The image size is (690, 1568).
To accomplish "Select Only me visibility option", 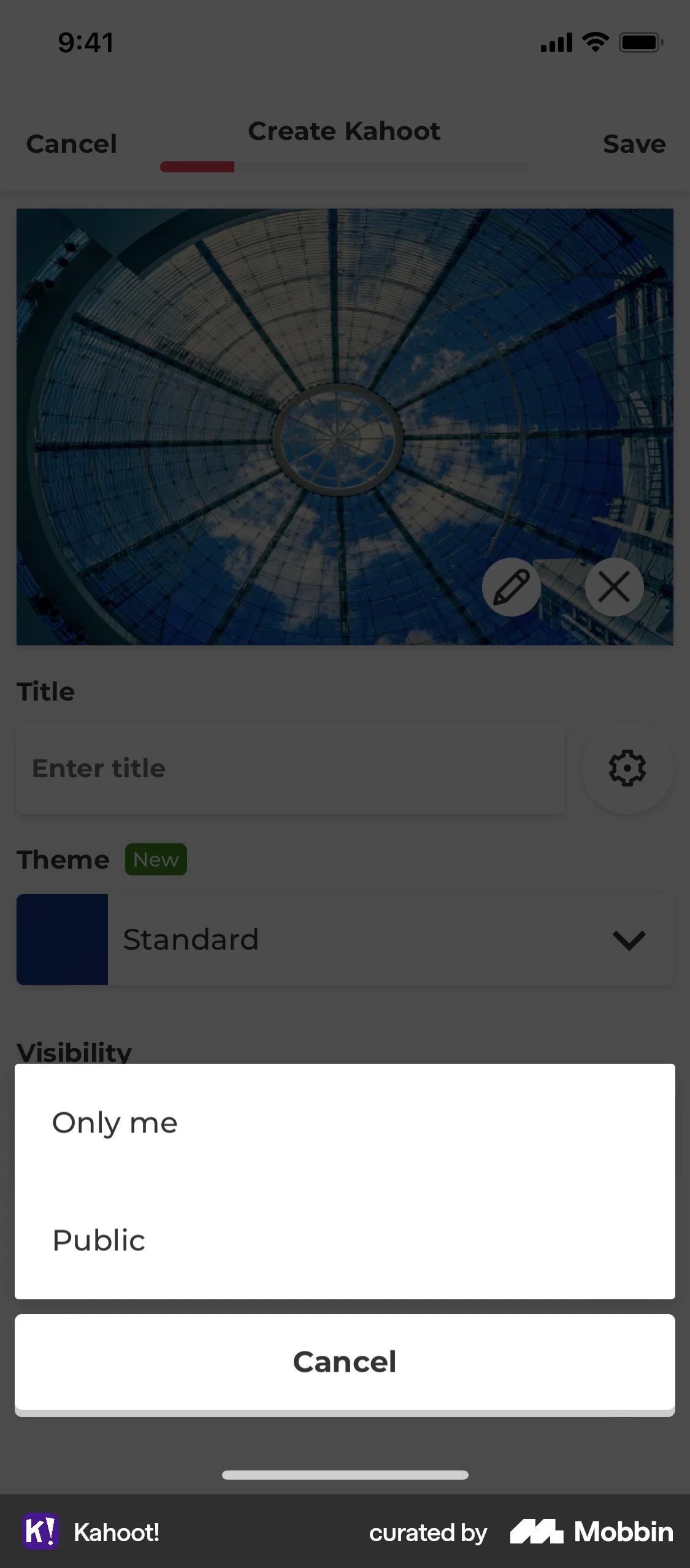I will tap(343, 1123).
